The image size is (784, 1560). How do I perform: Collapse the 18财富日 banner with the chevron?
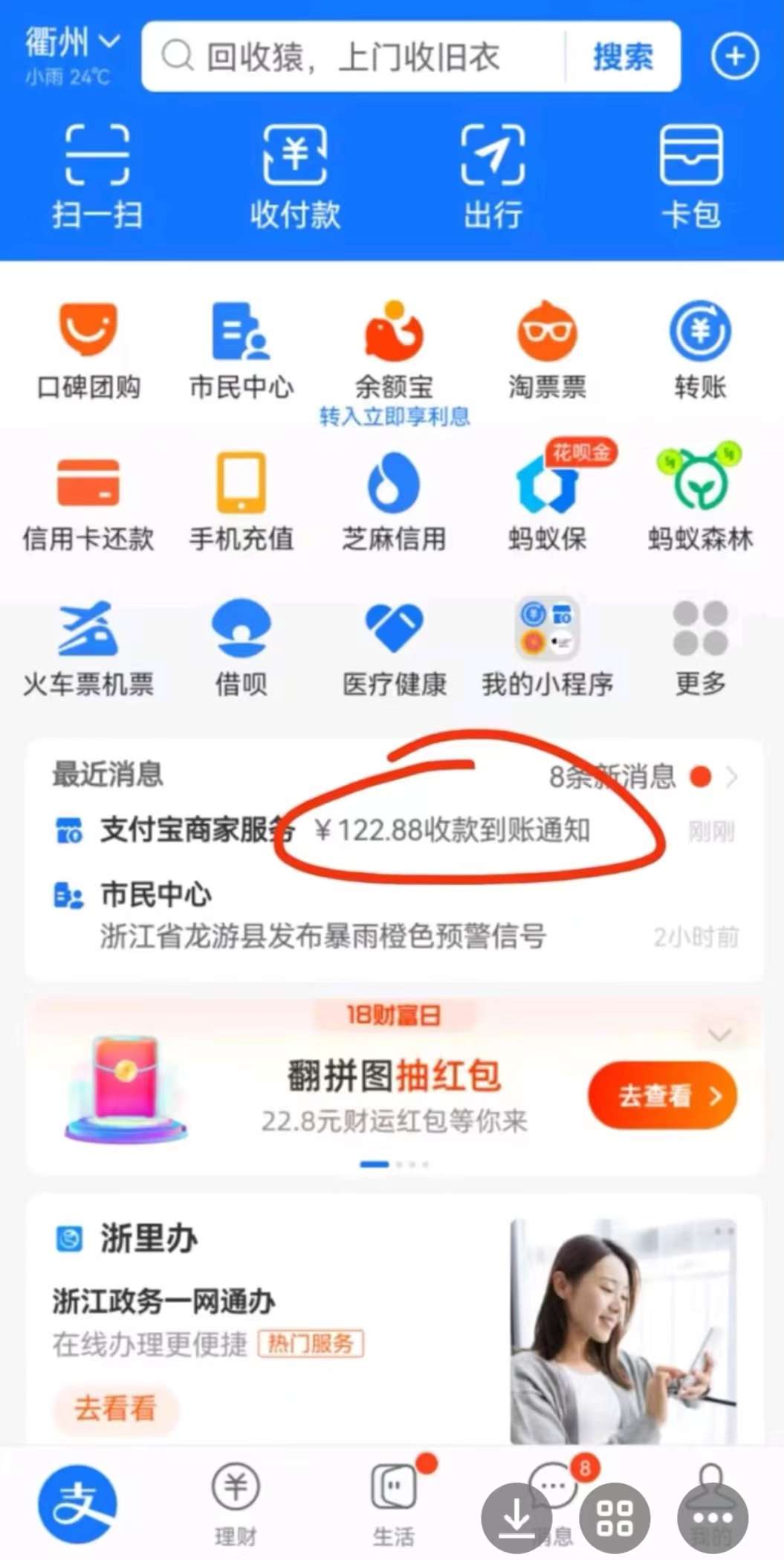click(720, 1035)
